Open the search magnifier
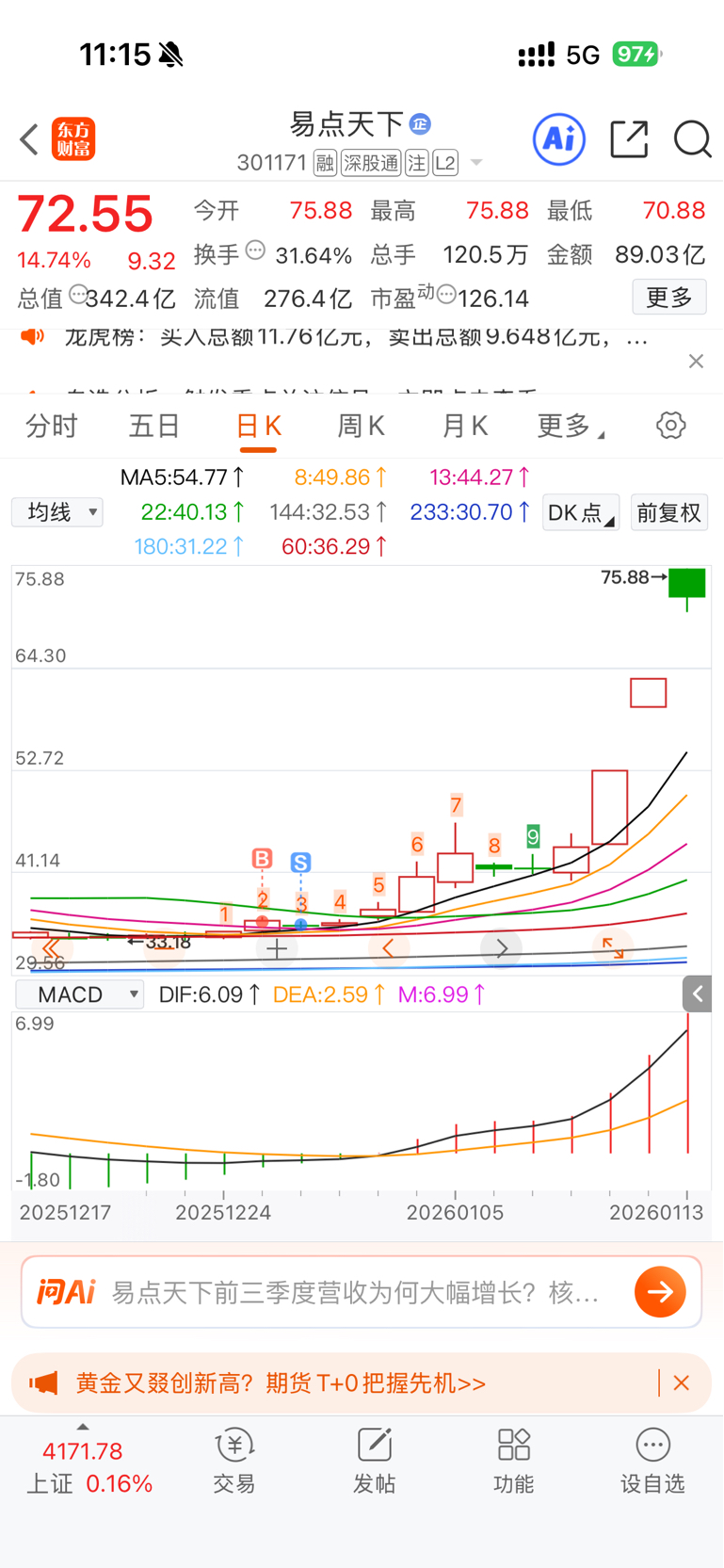This screenshot has height=1568, width=724. pyautogui.click(x=692, y=140)
